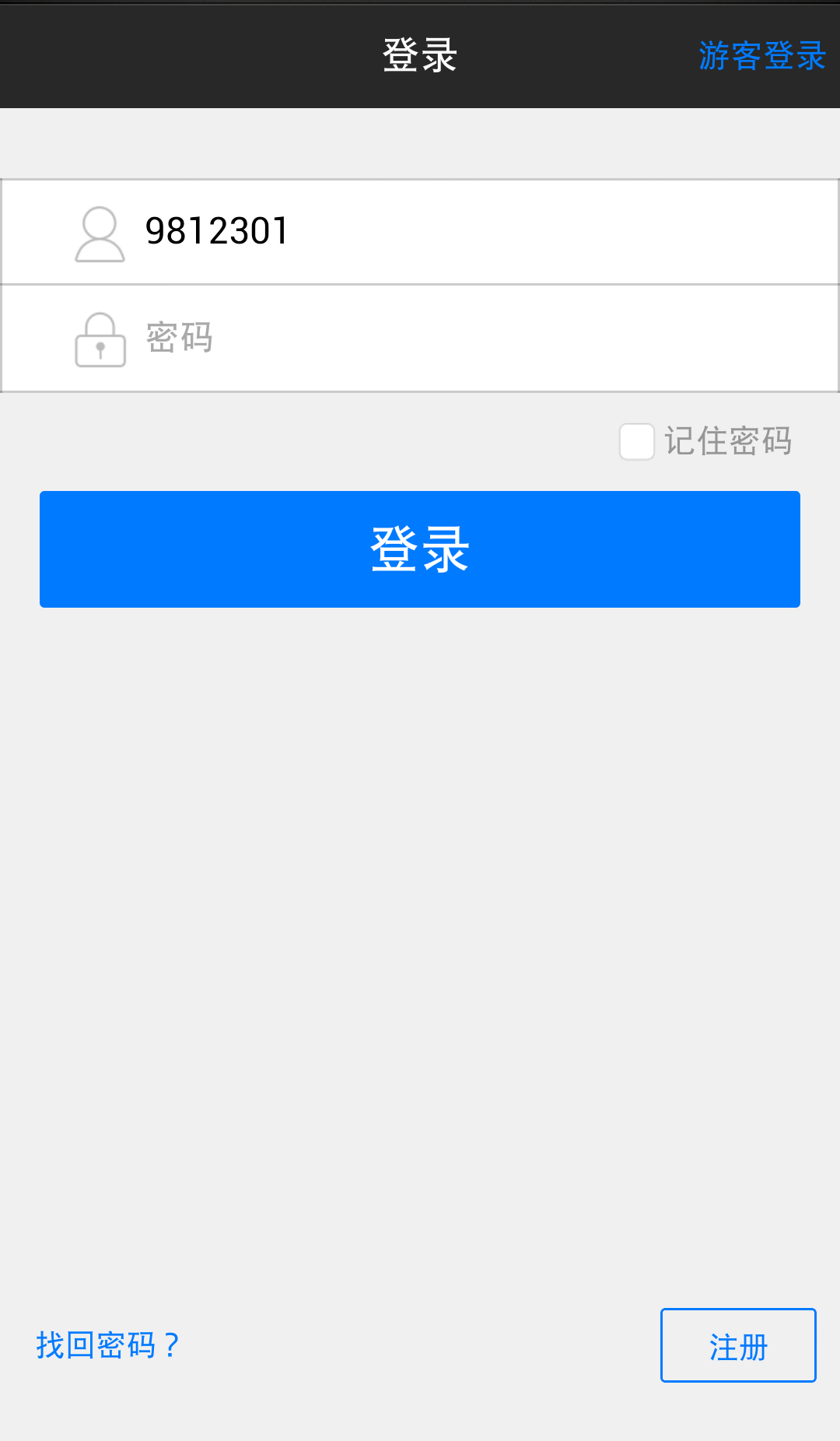Tap the blue 登录 login button
840x1441 pixels.
420,549
